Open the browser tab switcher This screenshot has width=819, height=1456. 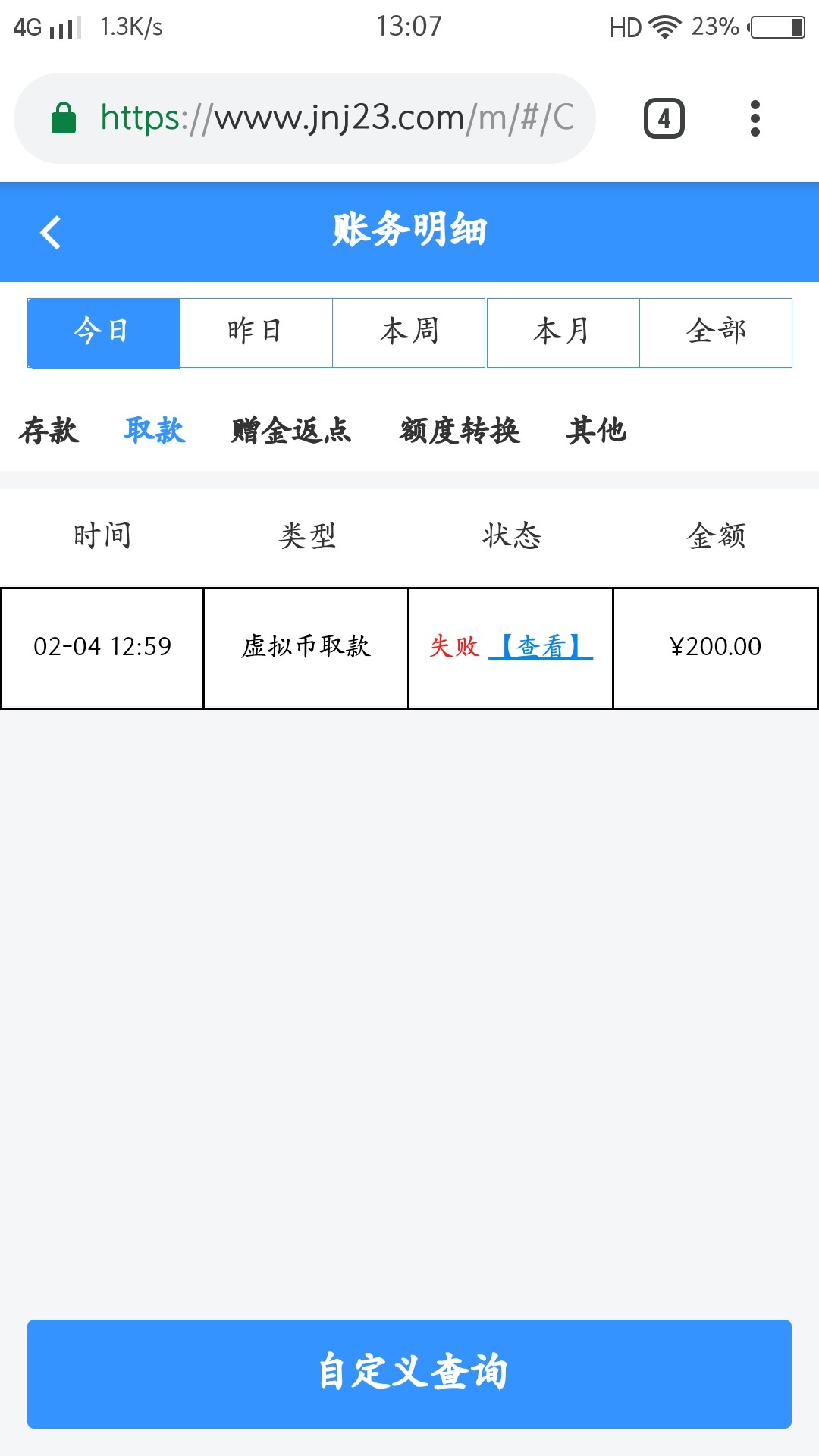coord(664,118)
